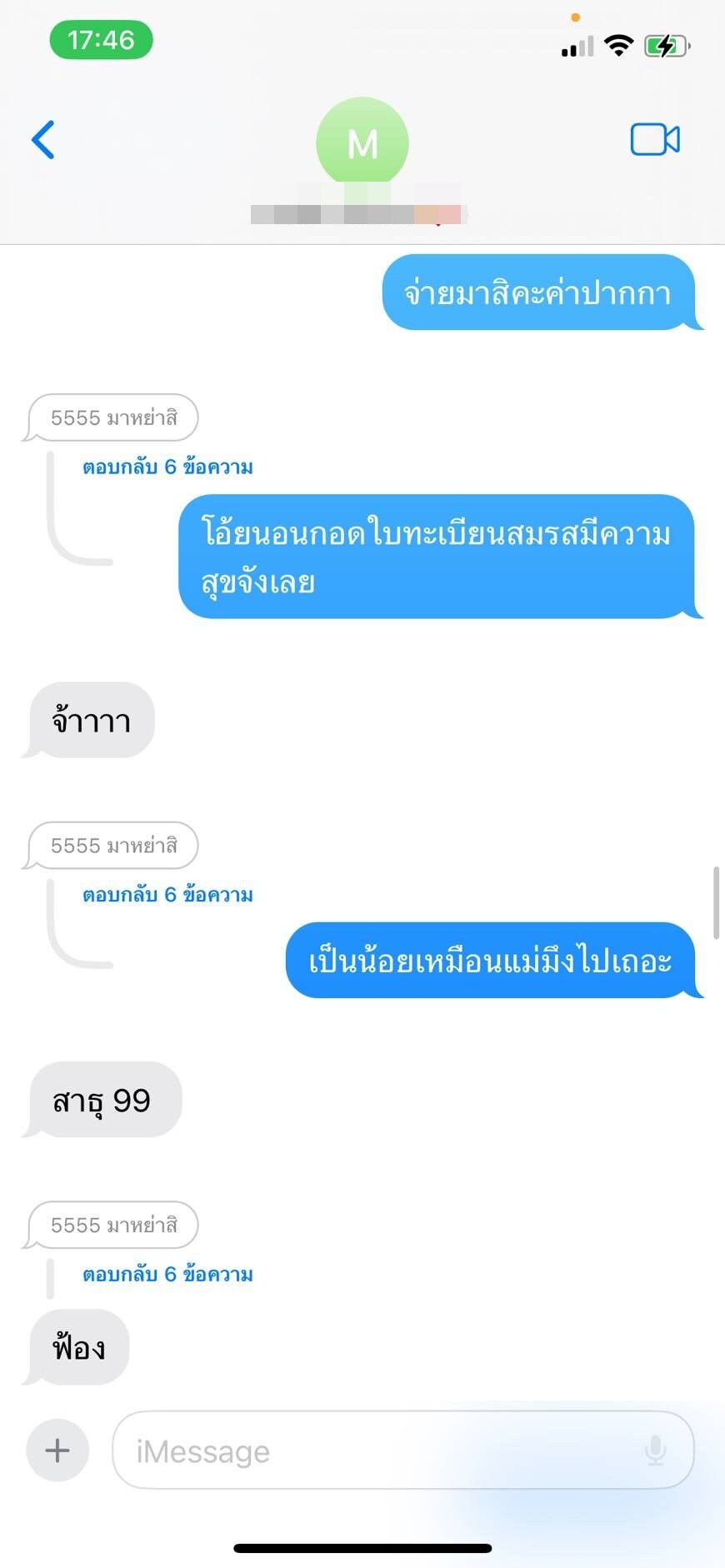Focus the iMessage text field
The height and width of the screenshot is (1568, 725).
[x=403, y=1451]
